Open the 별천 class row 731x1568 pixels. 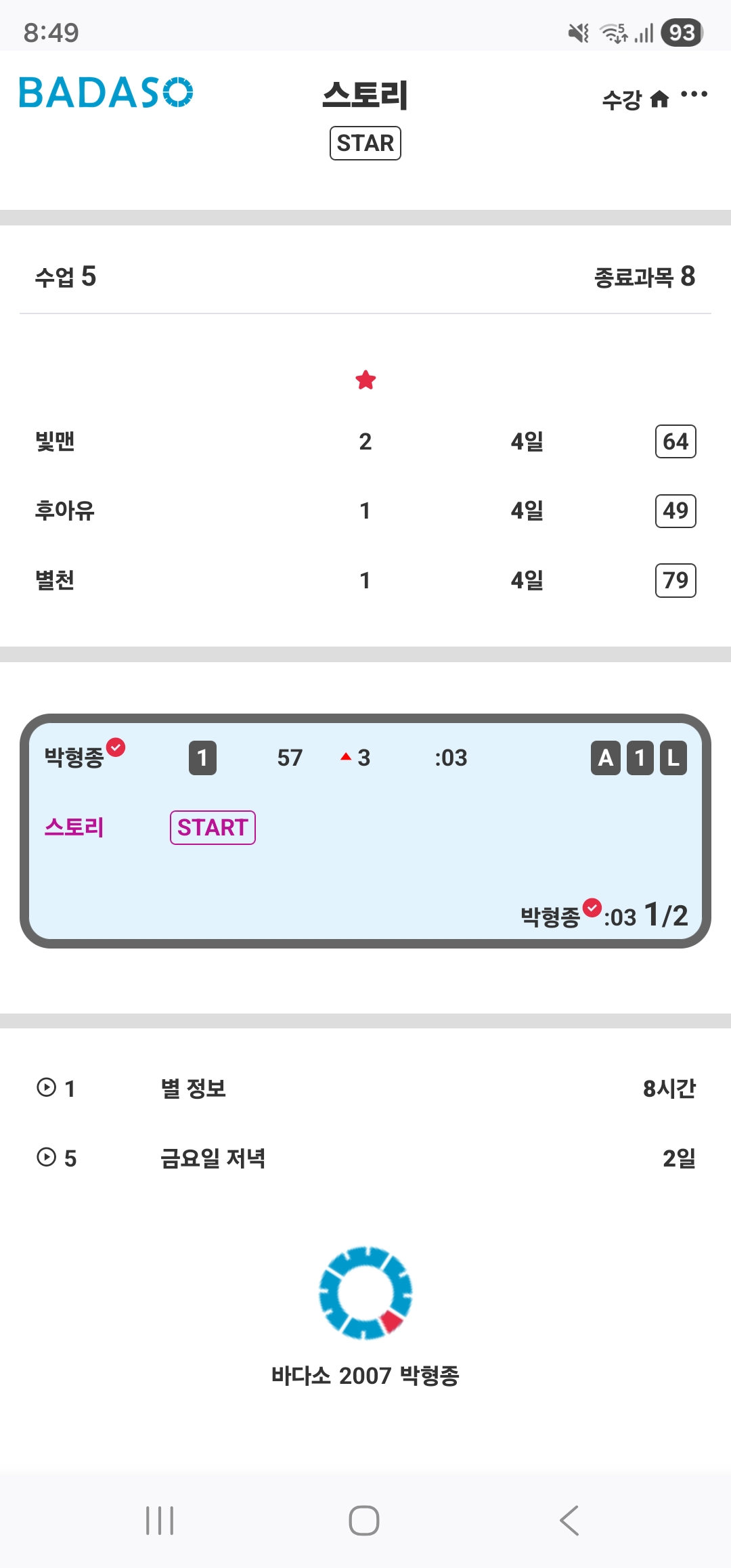coord(56,581)
